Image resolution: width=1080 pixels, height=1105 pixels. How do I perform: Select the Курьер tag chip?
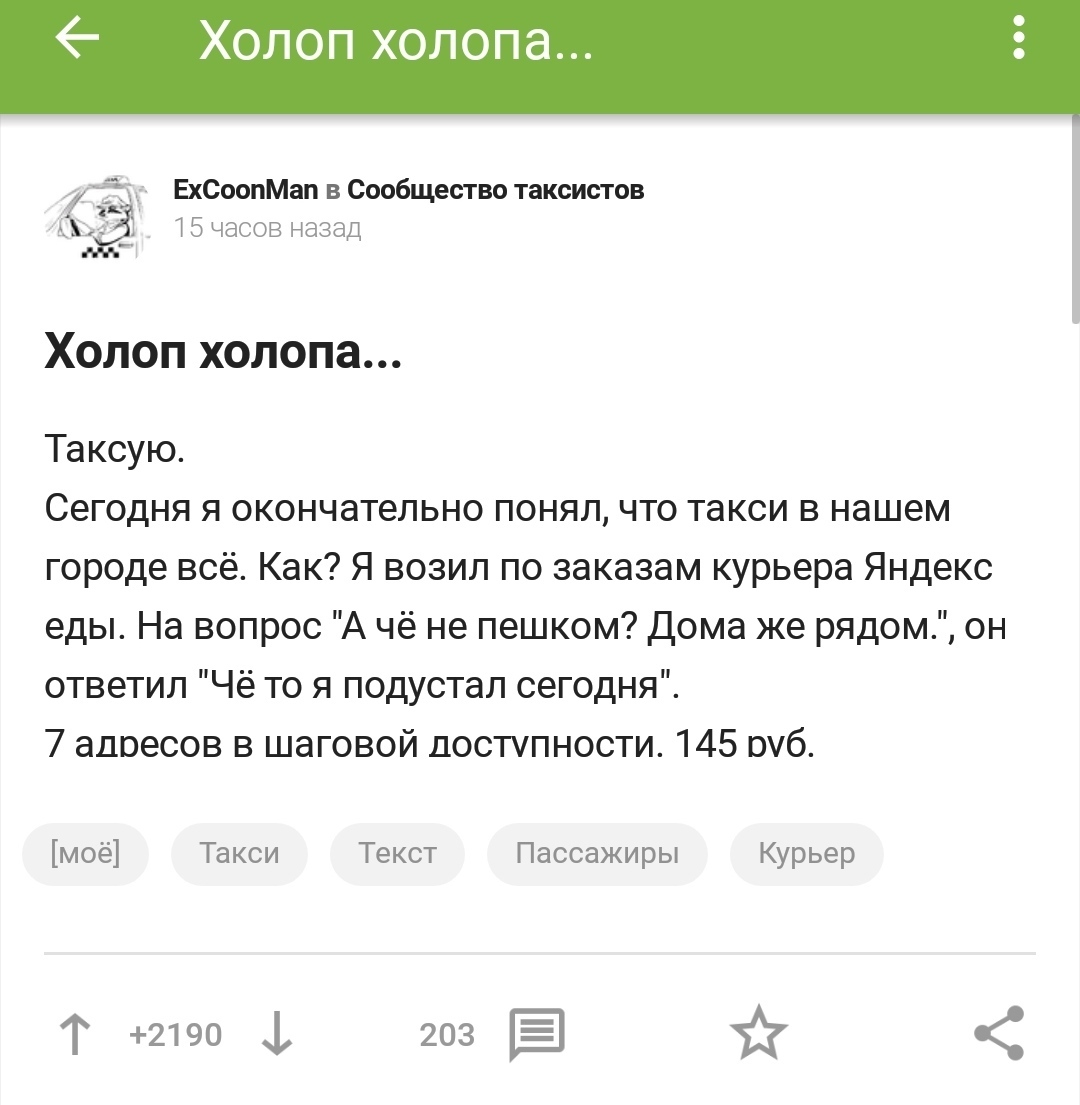tap(807, 854)
